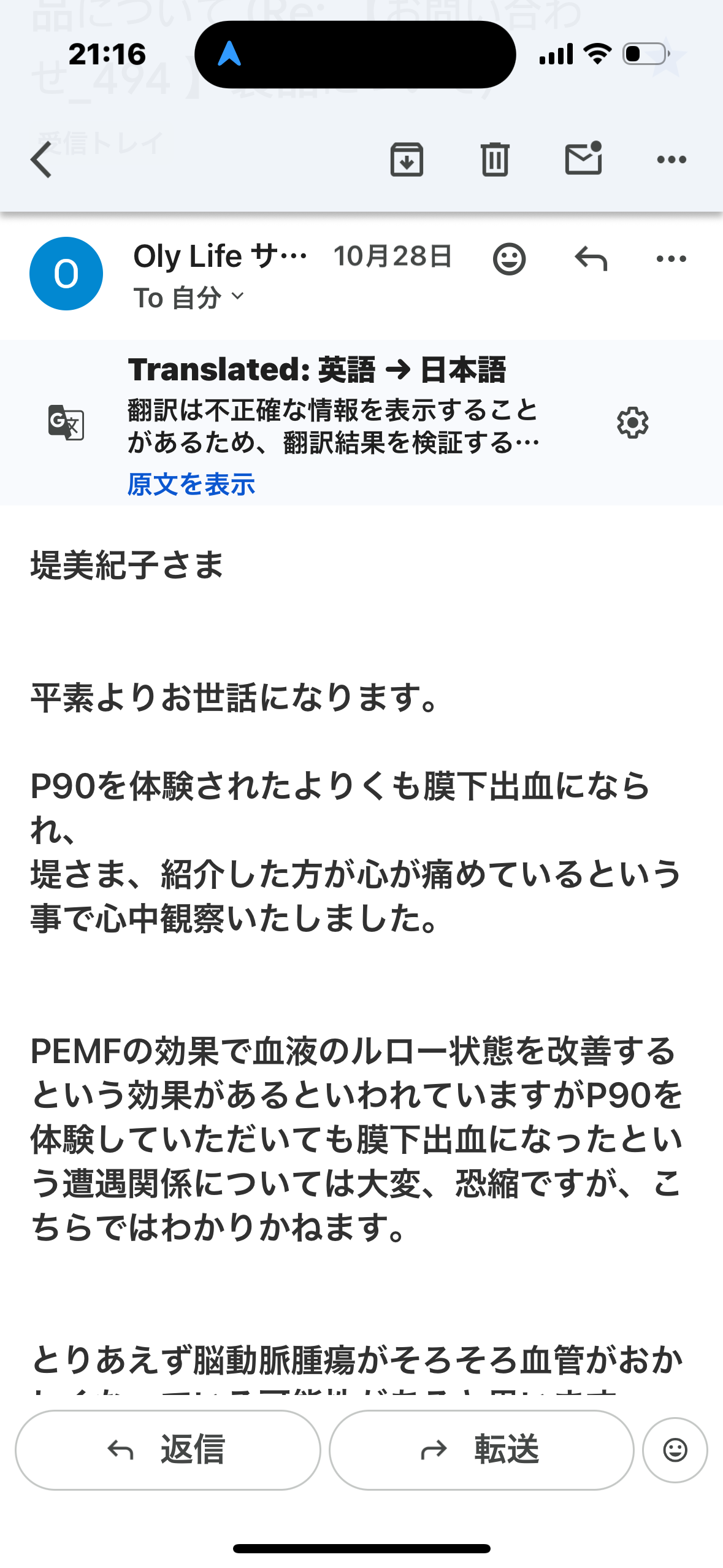Mark the email as unread
The width and height of the screenshot is (723, 1568).
click(x=583, y=159)
